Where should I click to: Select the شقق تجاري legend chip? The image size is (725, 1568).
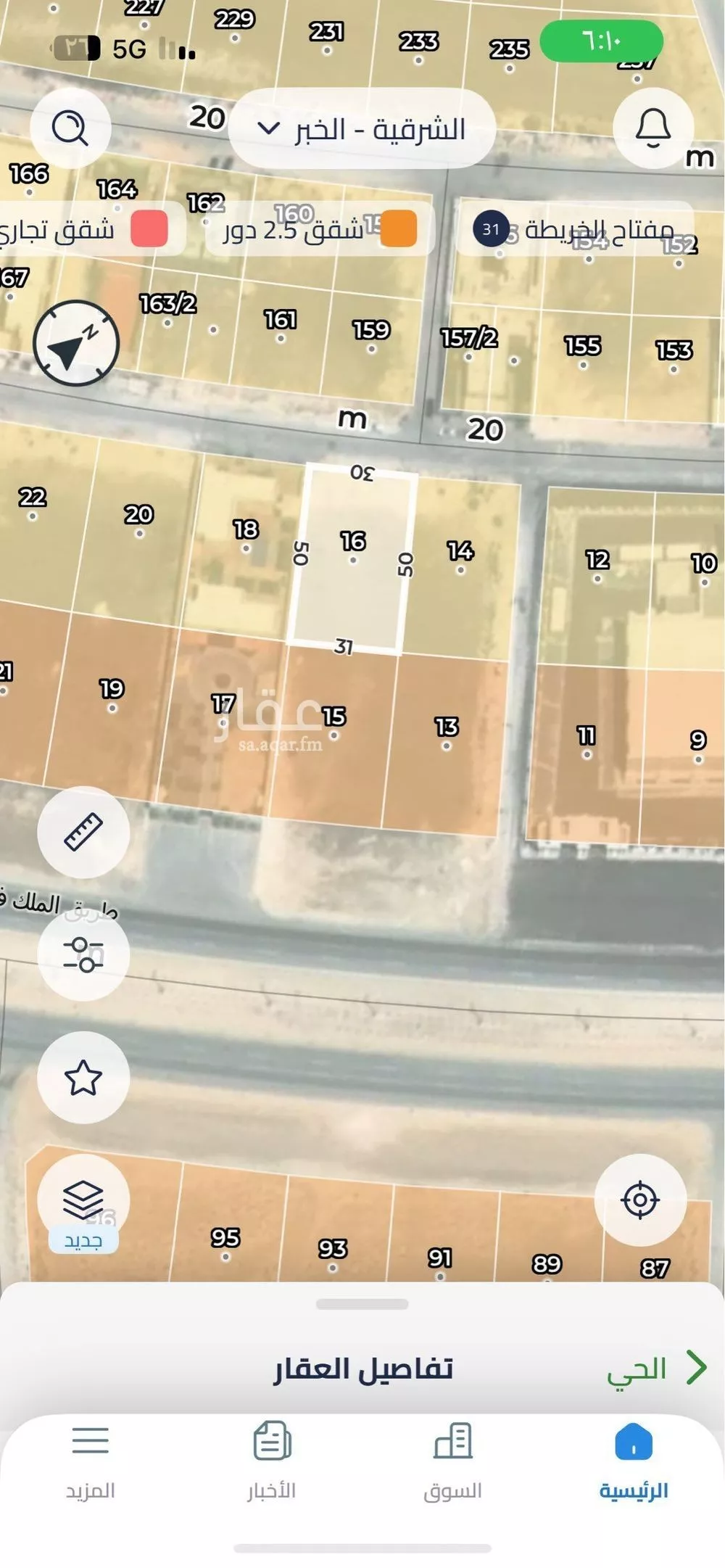pos(87,229)
